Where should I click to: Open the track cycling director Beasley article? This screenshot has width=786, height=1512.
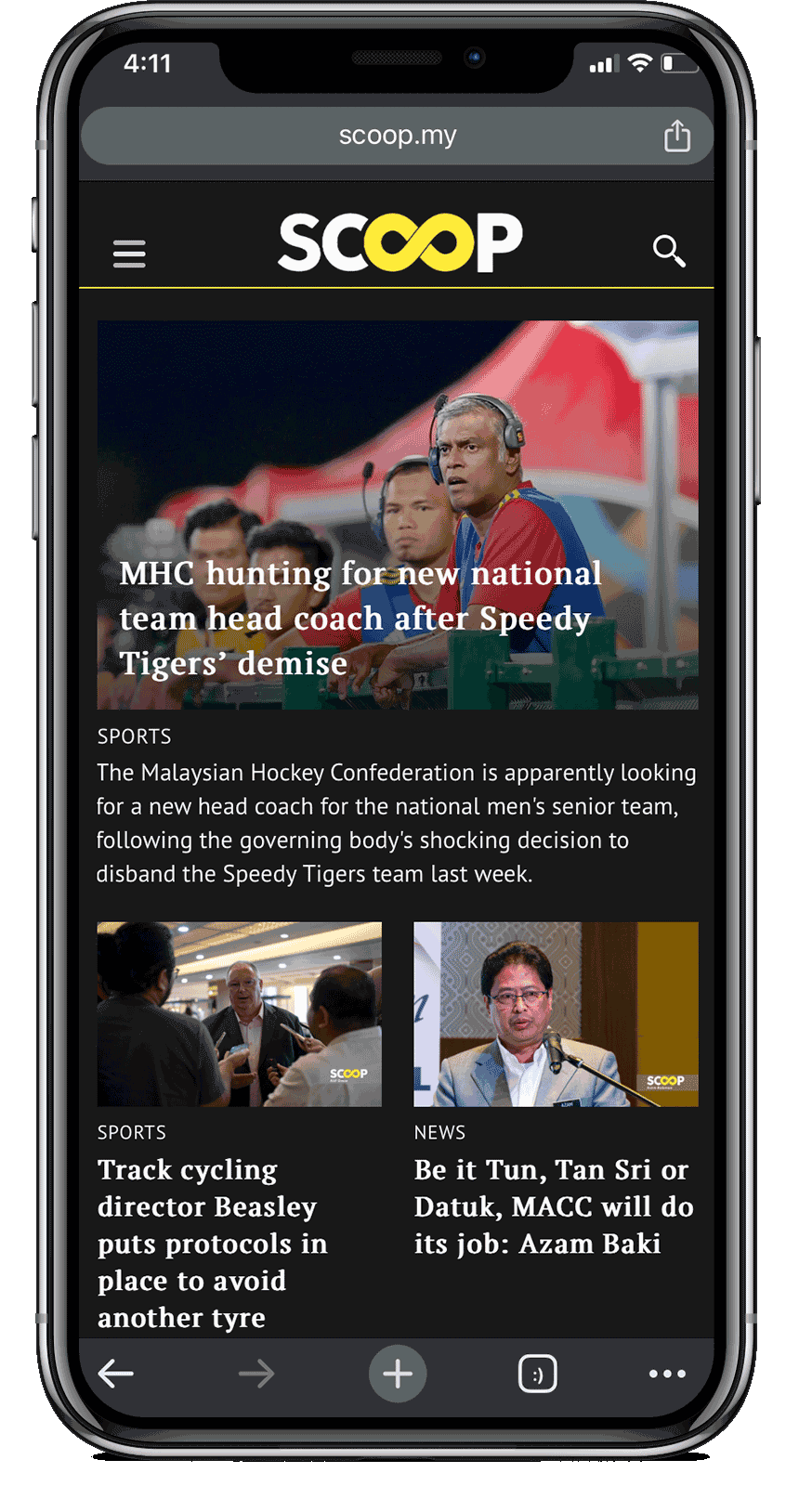(212, 1242)
